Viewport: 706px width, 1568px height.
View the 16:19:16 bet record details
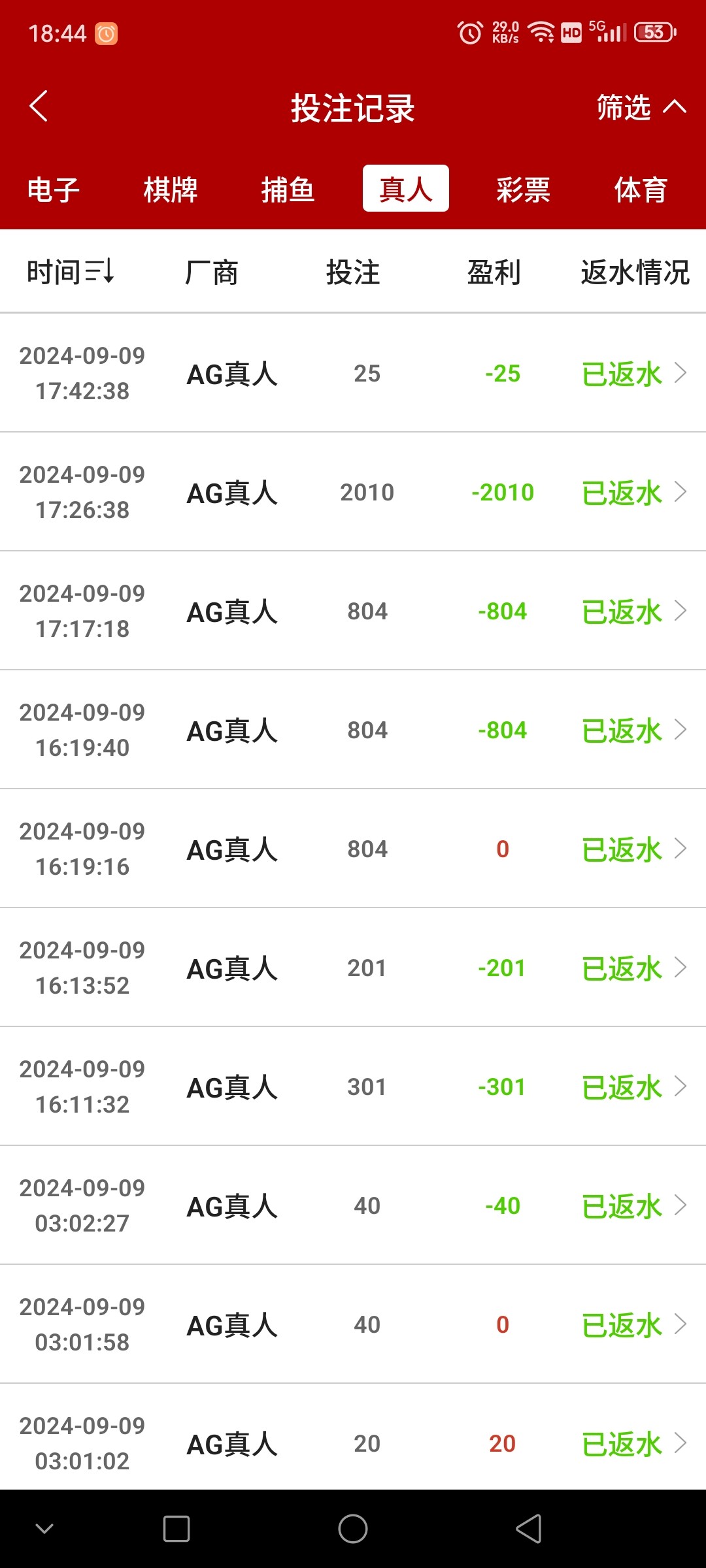pos(633,849)
